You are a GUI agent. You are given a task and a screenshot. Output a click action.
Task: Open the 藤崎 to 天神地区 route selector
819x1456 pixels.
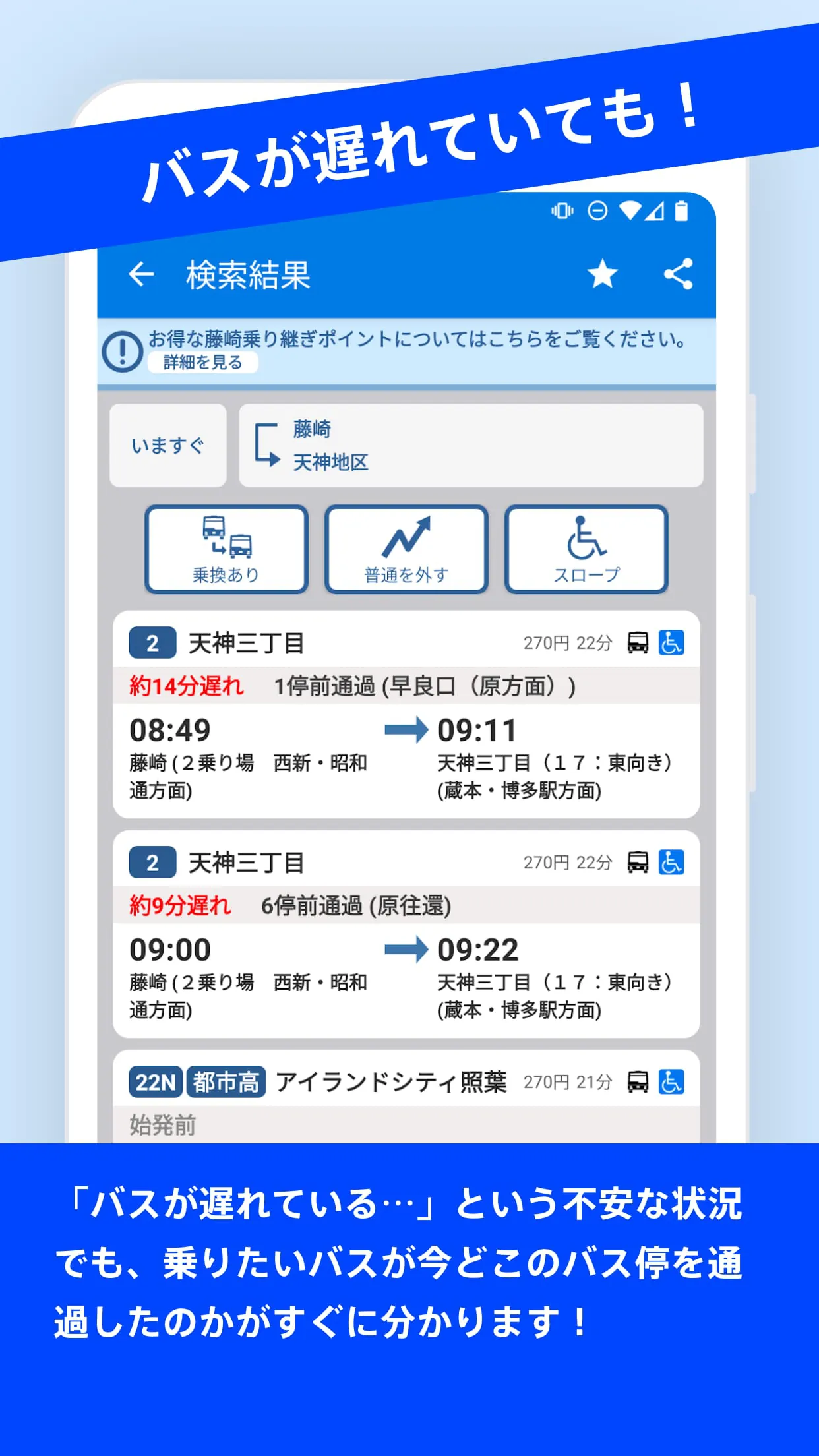point(471,445)
